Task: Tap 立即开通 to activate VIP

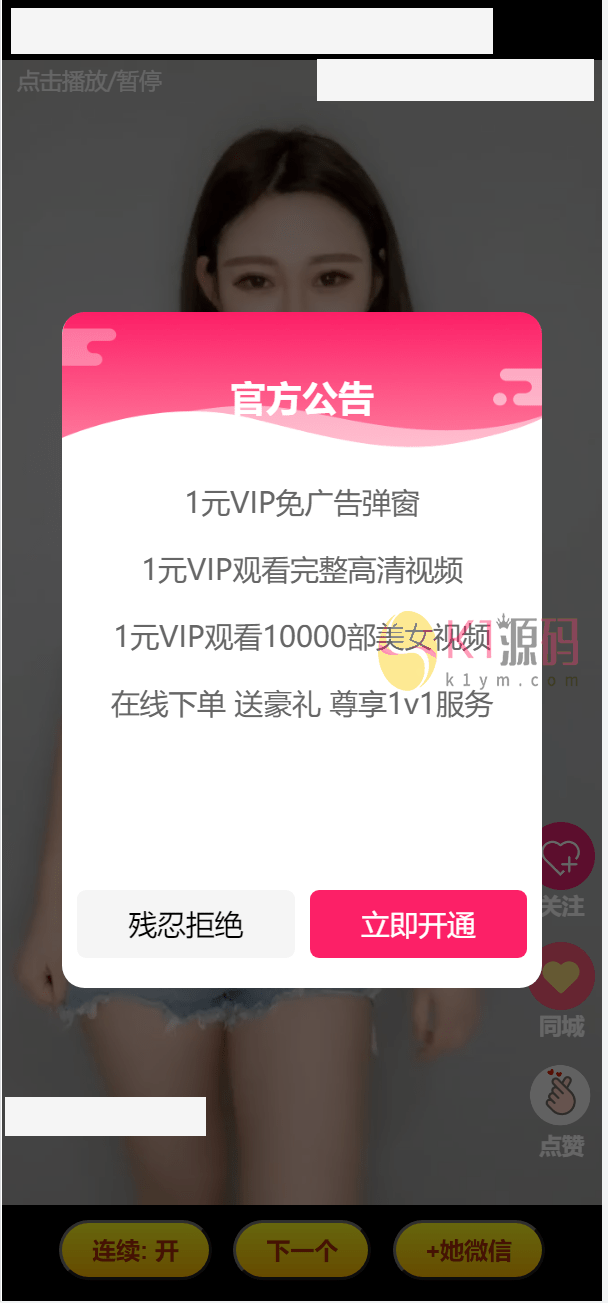Action: tap(418, 924)
